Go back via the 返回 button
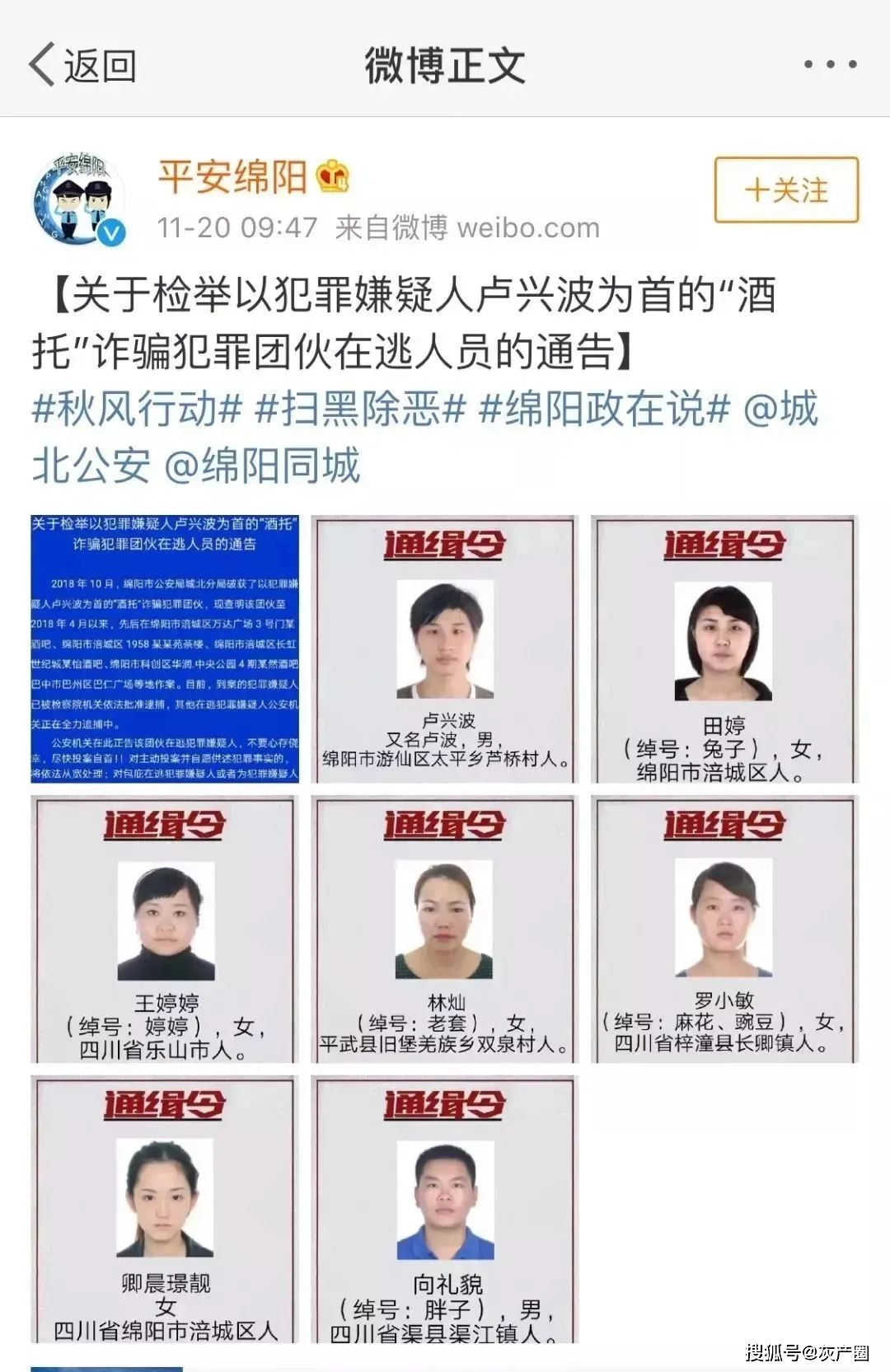 click(x=82, y=65)
